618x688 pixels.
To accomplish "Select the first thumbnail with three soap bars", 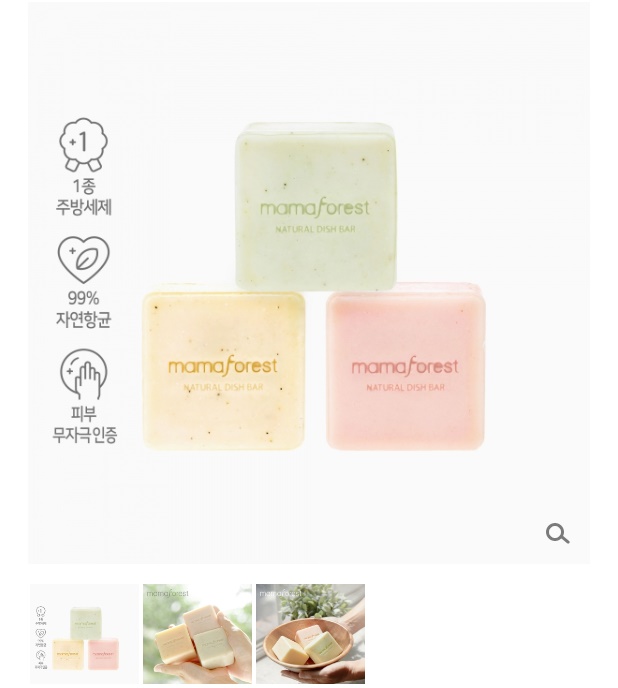I will click(x=85, y=634).
